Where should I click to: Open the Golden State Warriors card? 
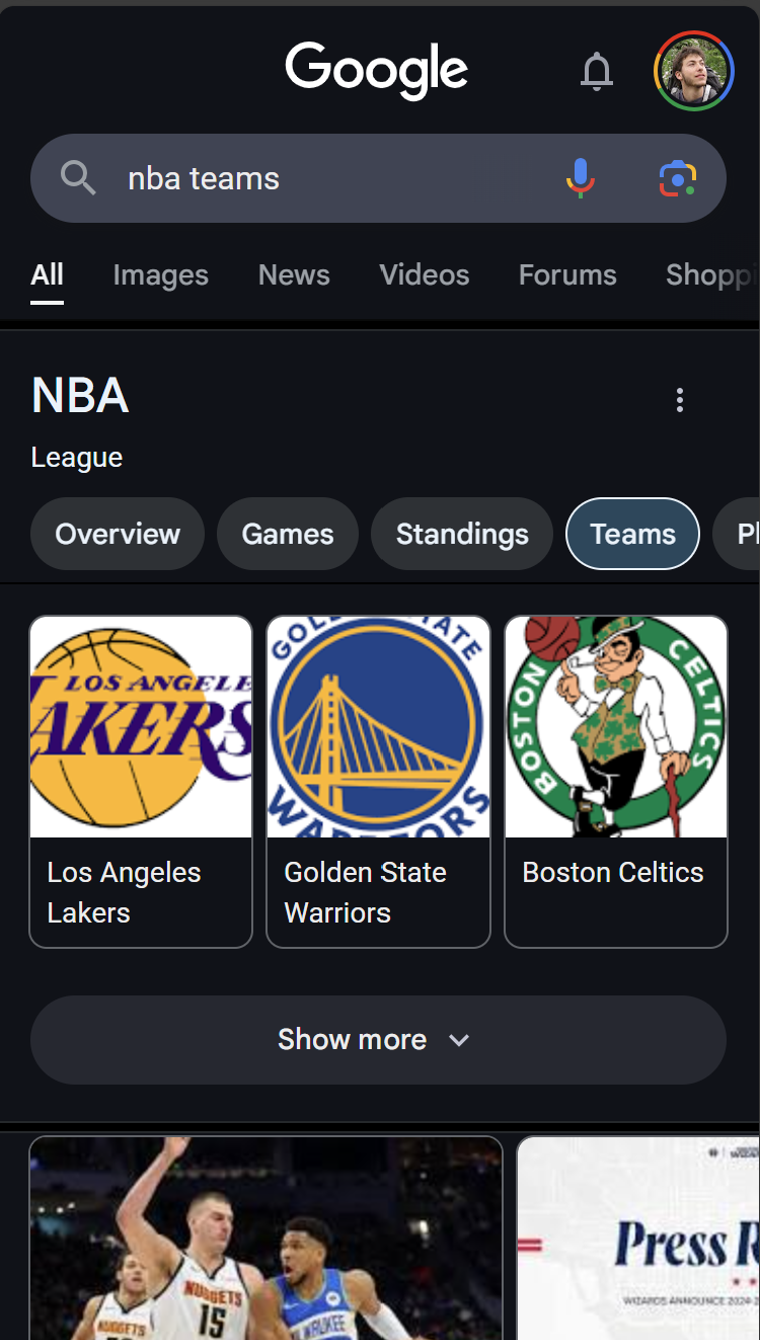[378, 781]
